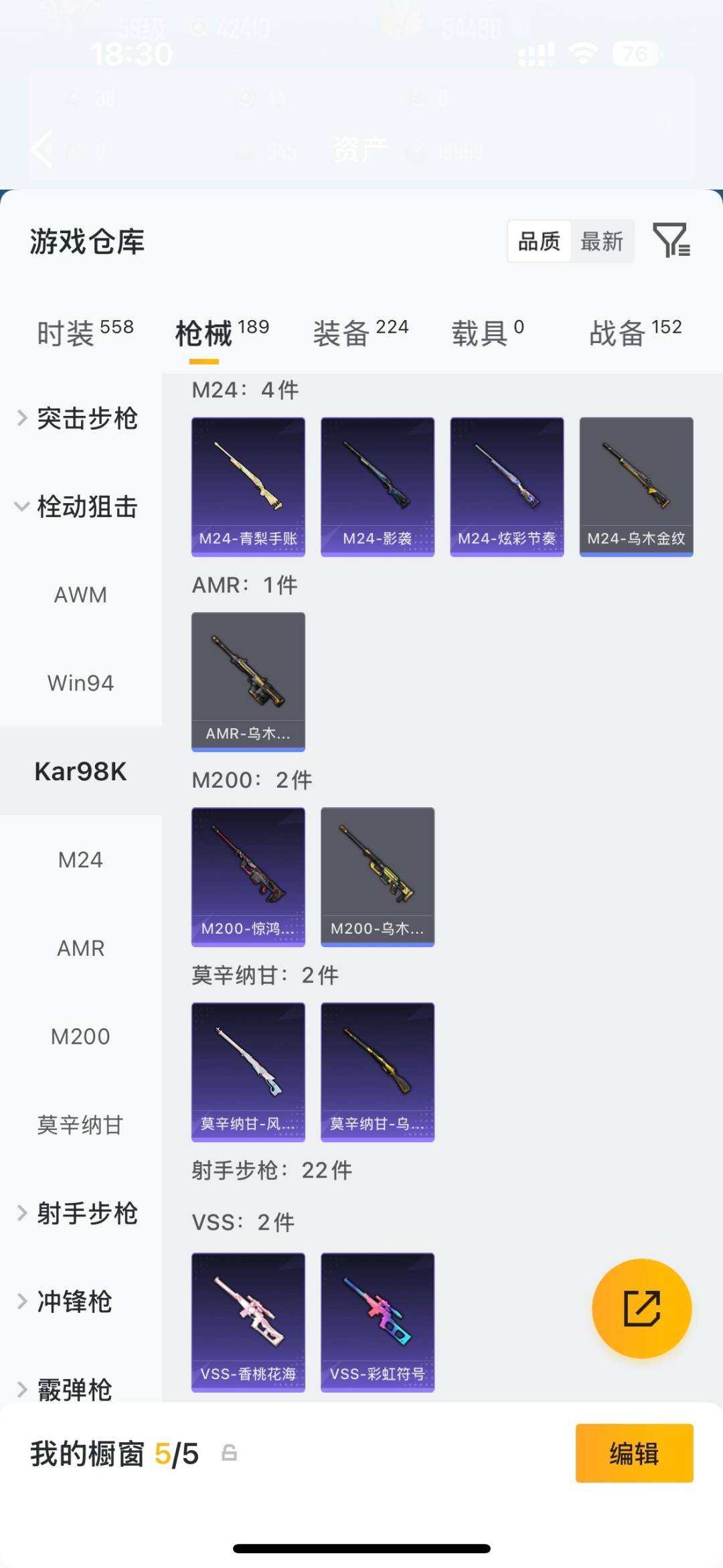Viewport: 723px width, 1568px height.
Task: Switch to the 装备 tab
Action: [x=360, y=333]
